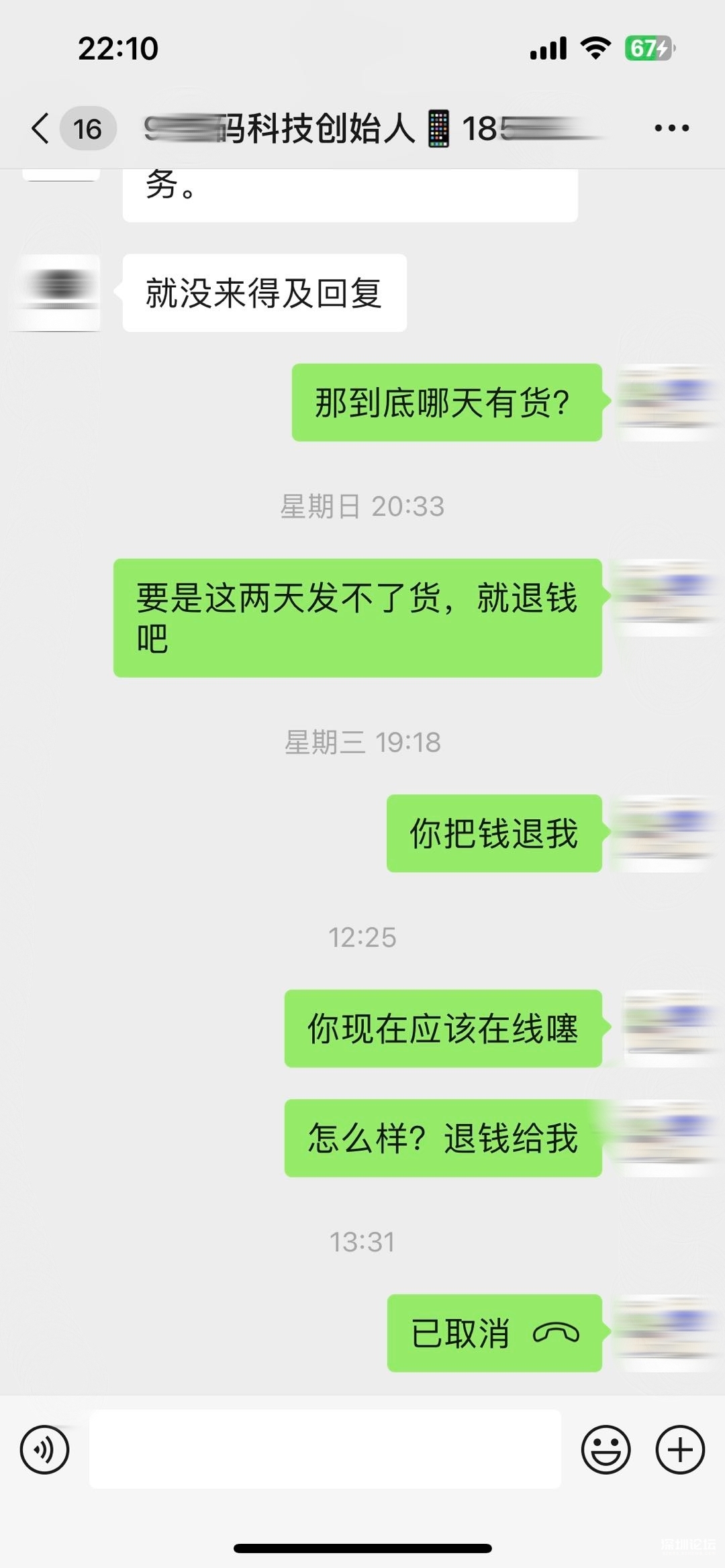
Task: Open the contact's avatar beside 就没来得及回复
Action: 60,293
